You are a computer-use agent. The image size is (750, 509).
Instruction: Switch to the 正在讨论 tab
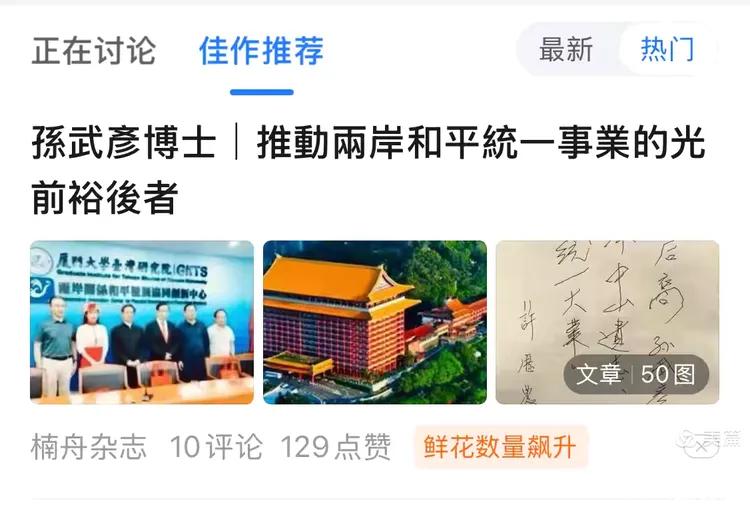tap(94, 50)
